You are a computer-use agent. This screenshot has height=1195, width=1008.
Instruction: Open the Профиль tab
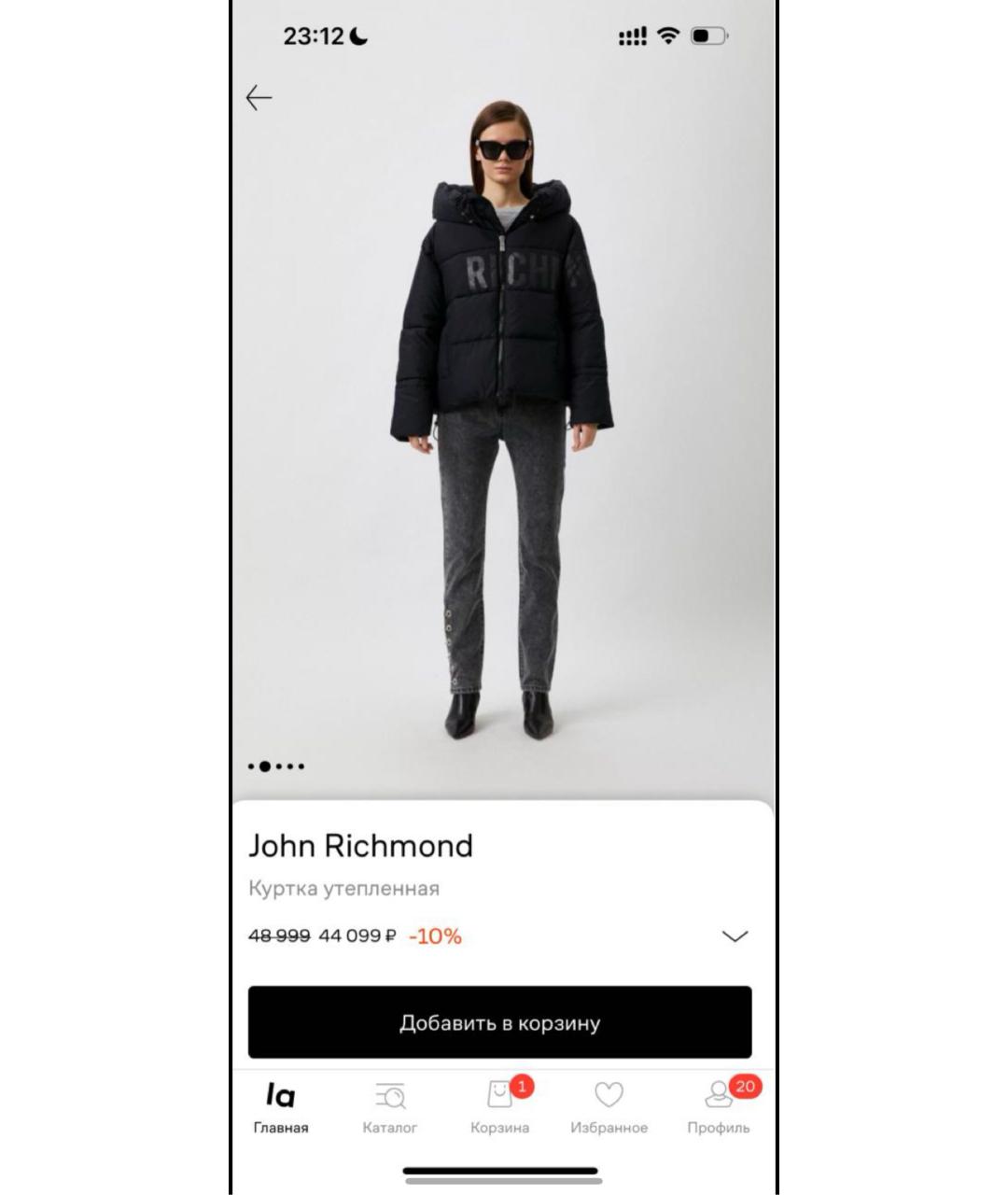coord(718,1107)
